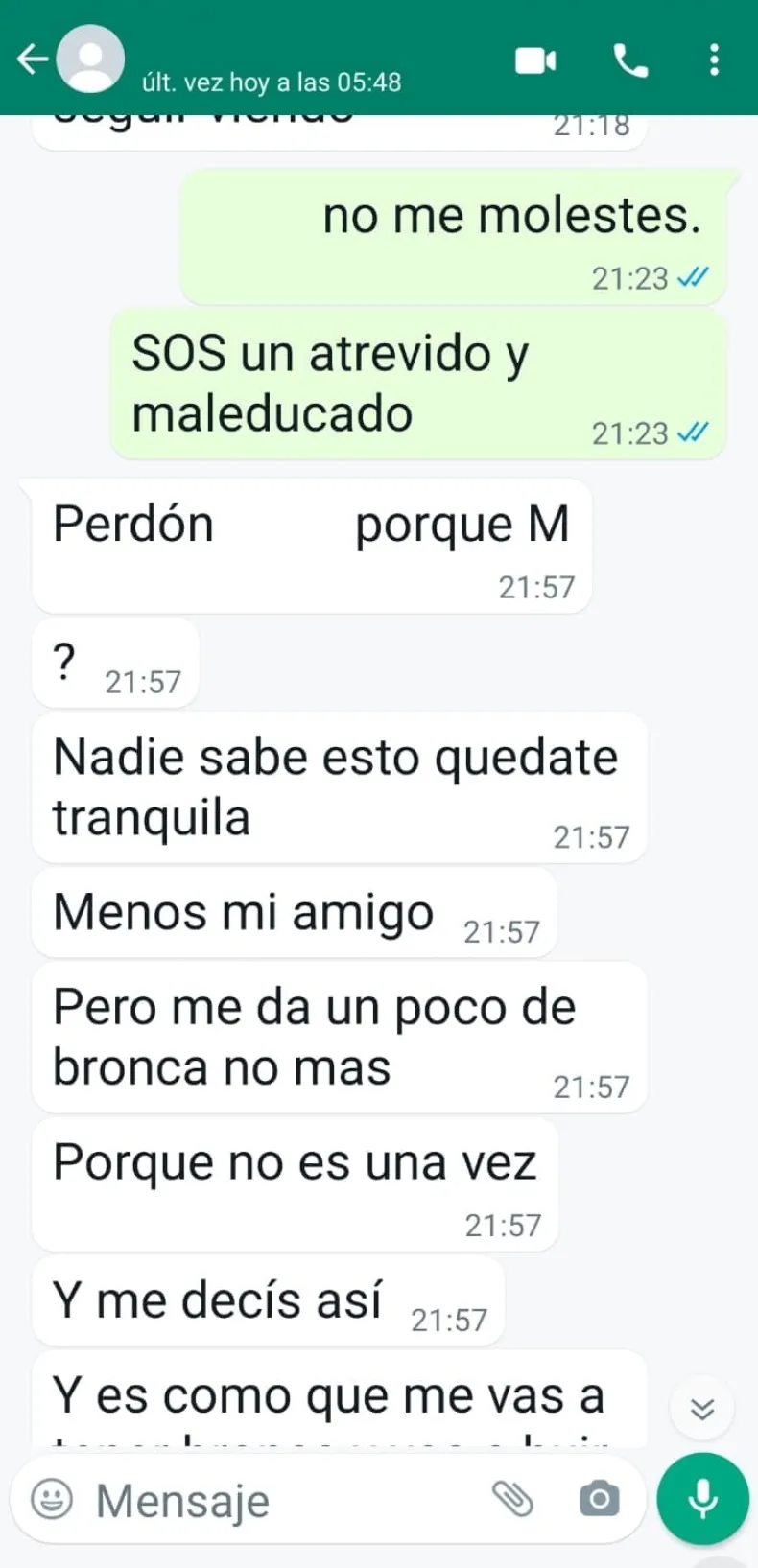The height and width of the screenshot is (1568, 758).
Task: Open the overflow menu
Action: click(x=714, y=59)
